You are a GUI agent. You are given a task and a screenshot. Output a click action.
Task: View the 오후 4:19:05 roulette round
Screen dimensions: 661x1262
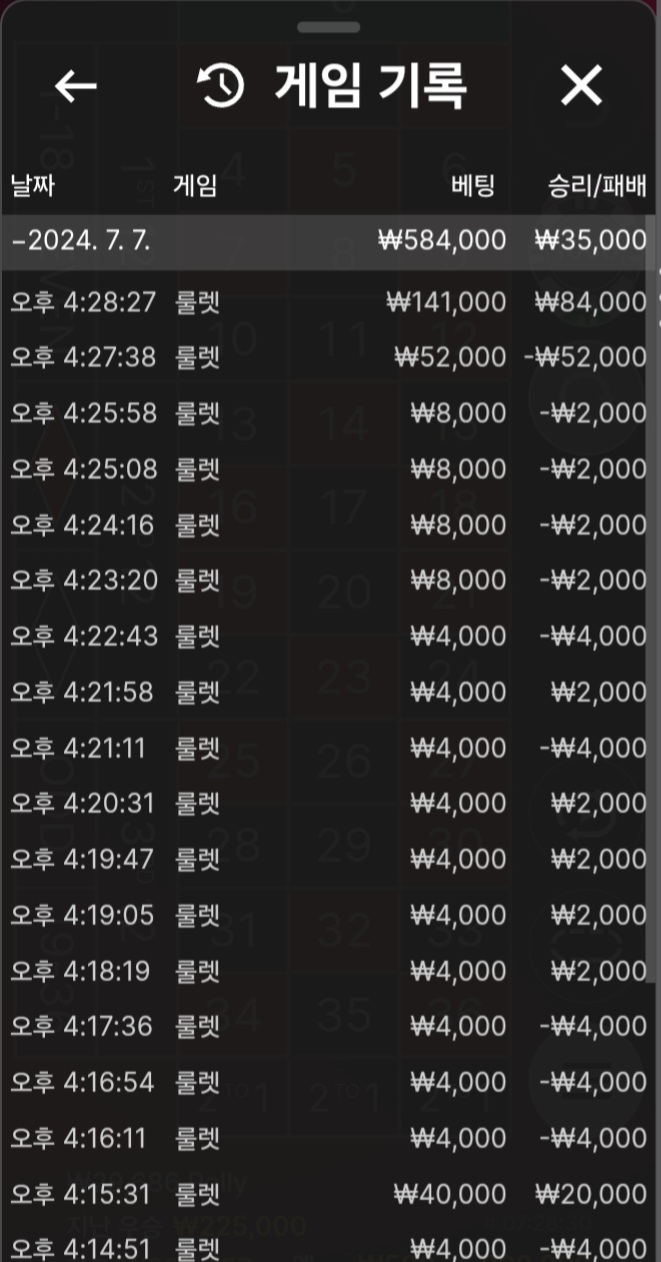[328, 915]
